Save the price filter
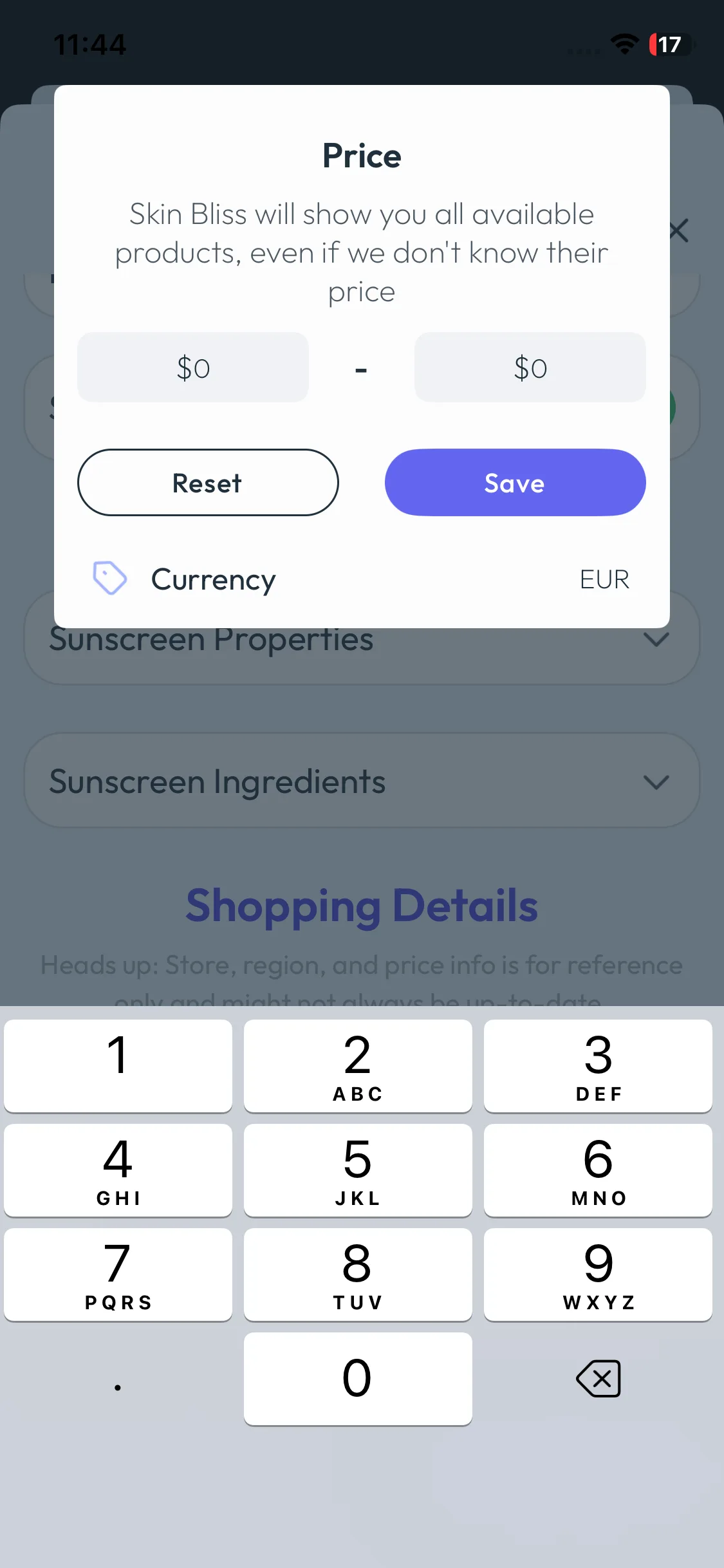 pos(515,483)
